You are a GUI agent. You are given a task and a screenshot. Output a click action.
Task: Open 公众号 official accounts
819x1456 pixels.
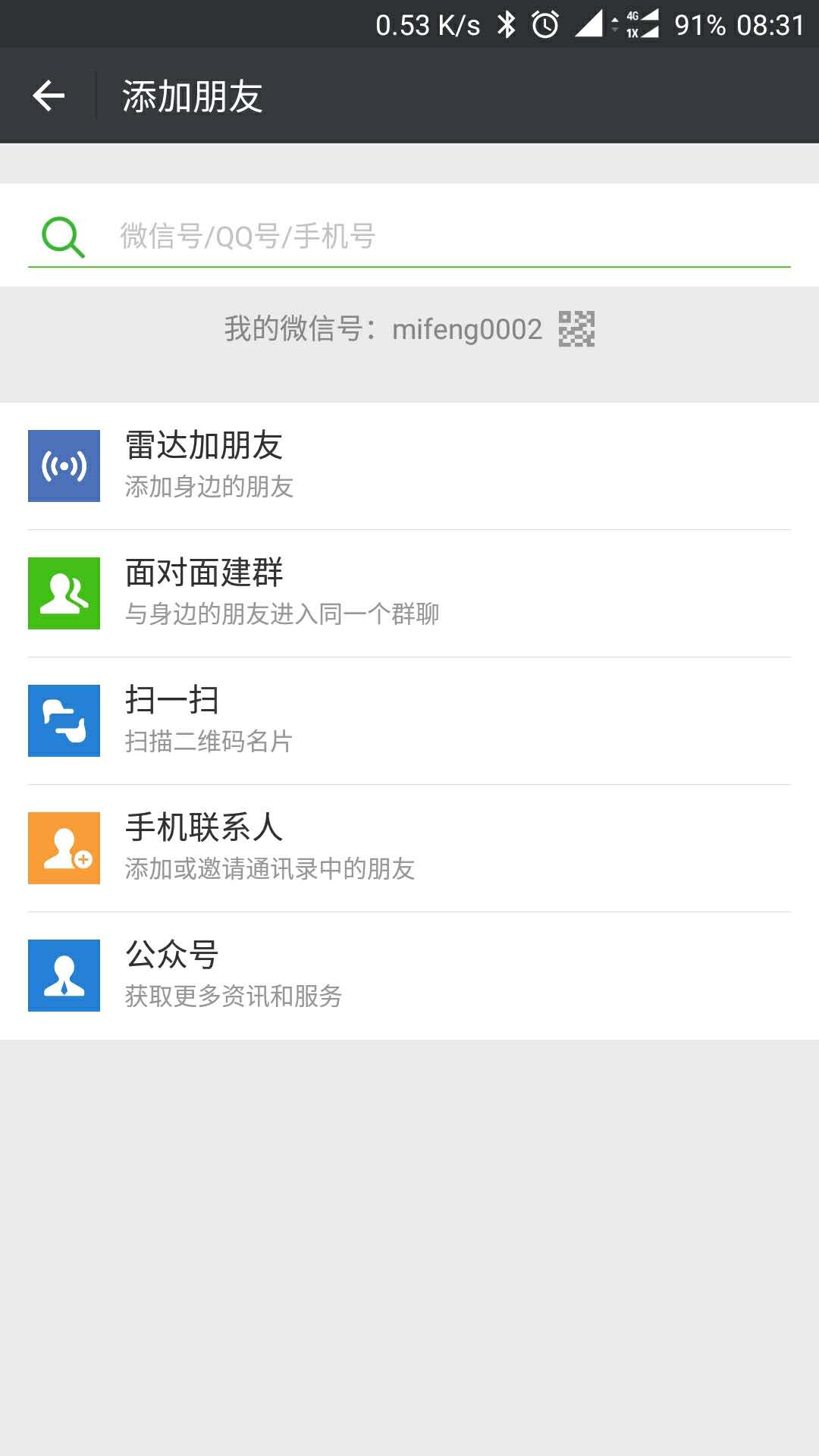(x=409, y=975)
